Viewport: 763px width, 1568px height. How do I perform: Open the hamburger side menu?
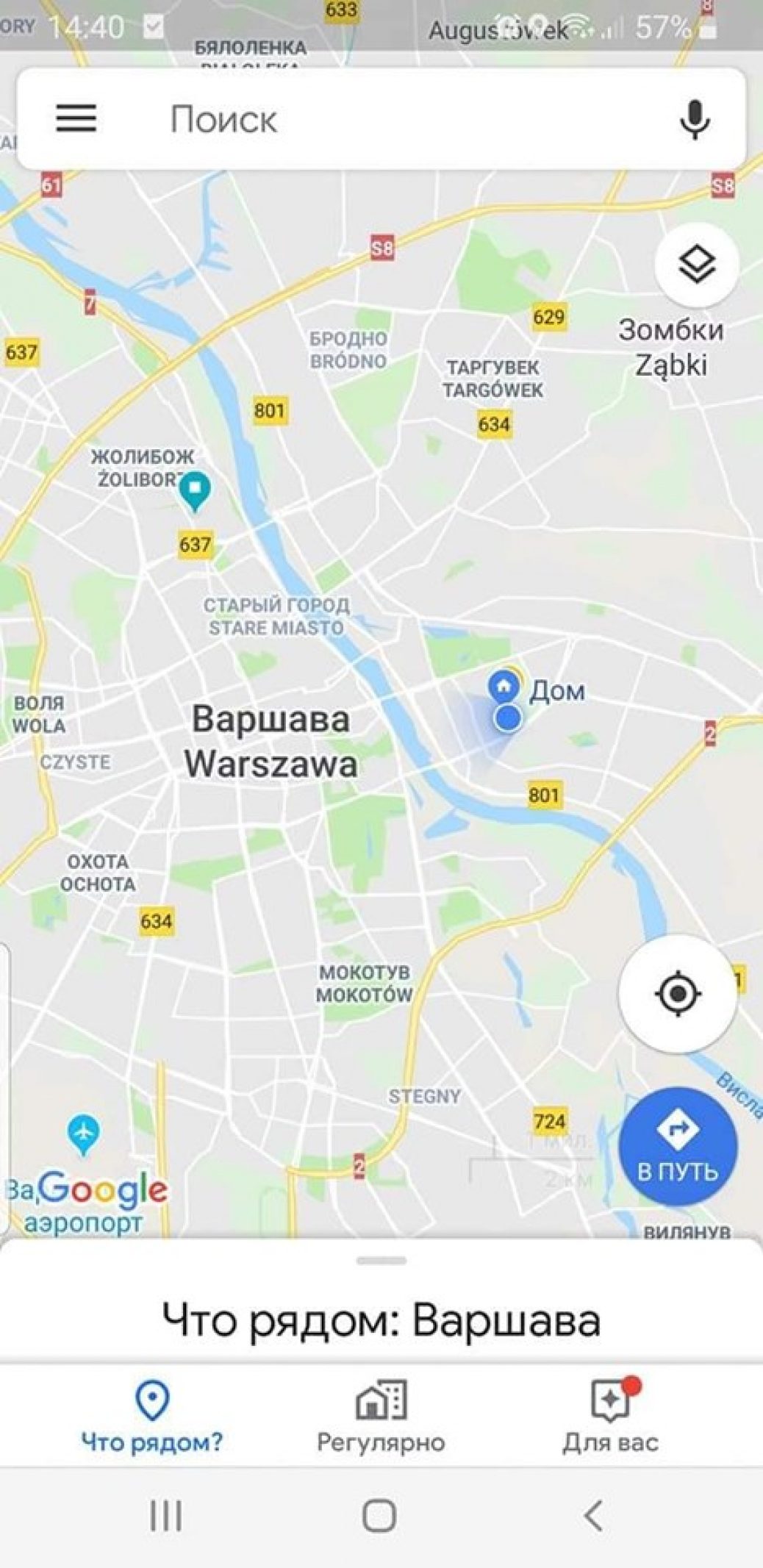tap(76, 118)
